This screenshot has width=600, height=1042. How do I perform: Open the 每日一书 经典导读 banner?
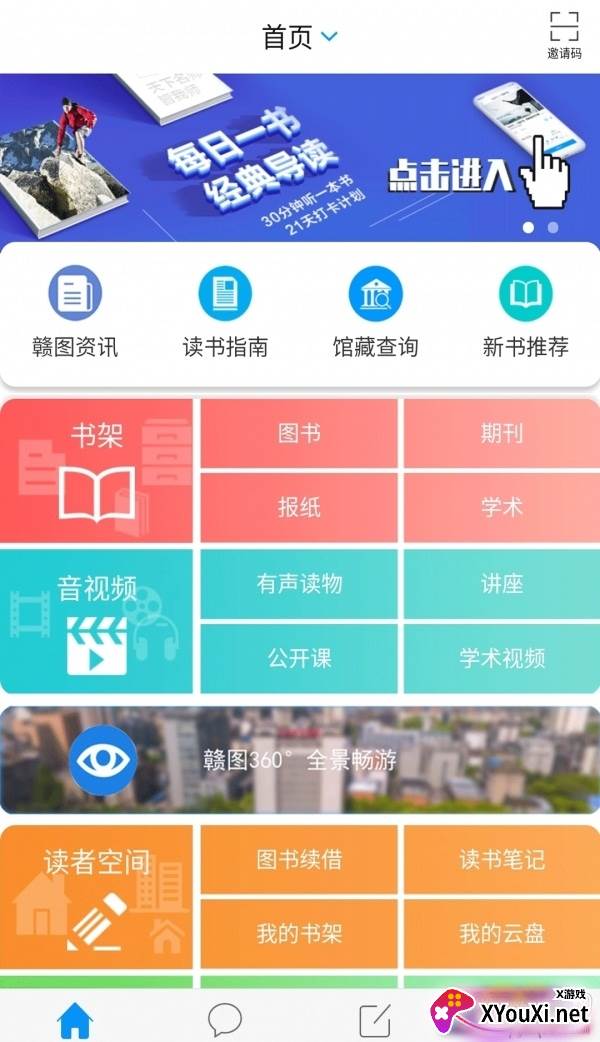tap(300, 157)
